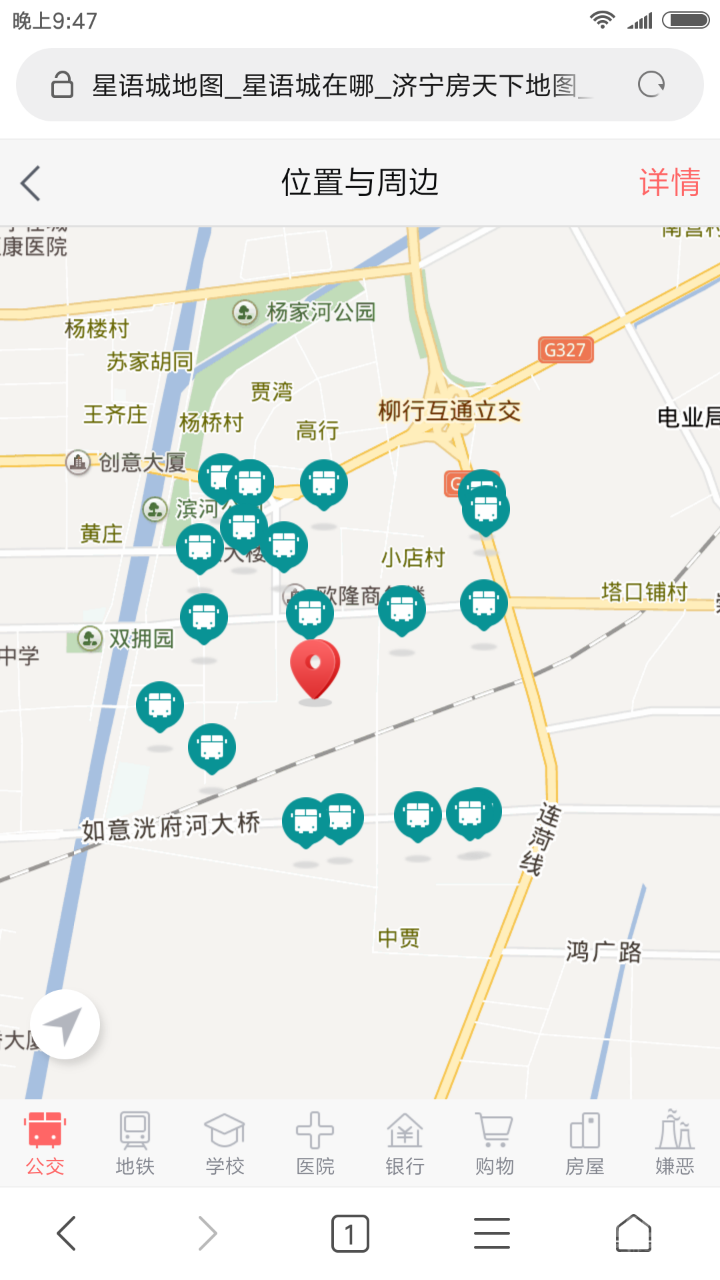The height and width of the screenshot is (1280, 720).
Task: Switch to the 地铁 subway tab
Action: tap(135, 1144)
